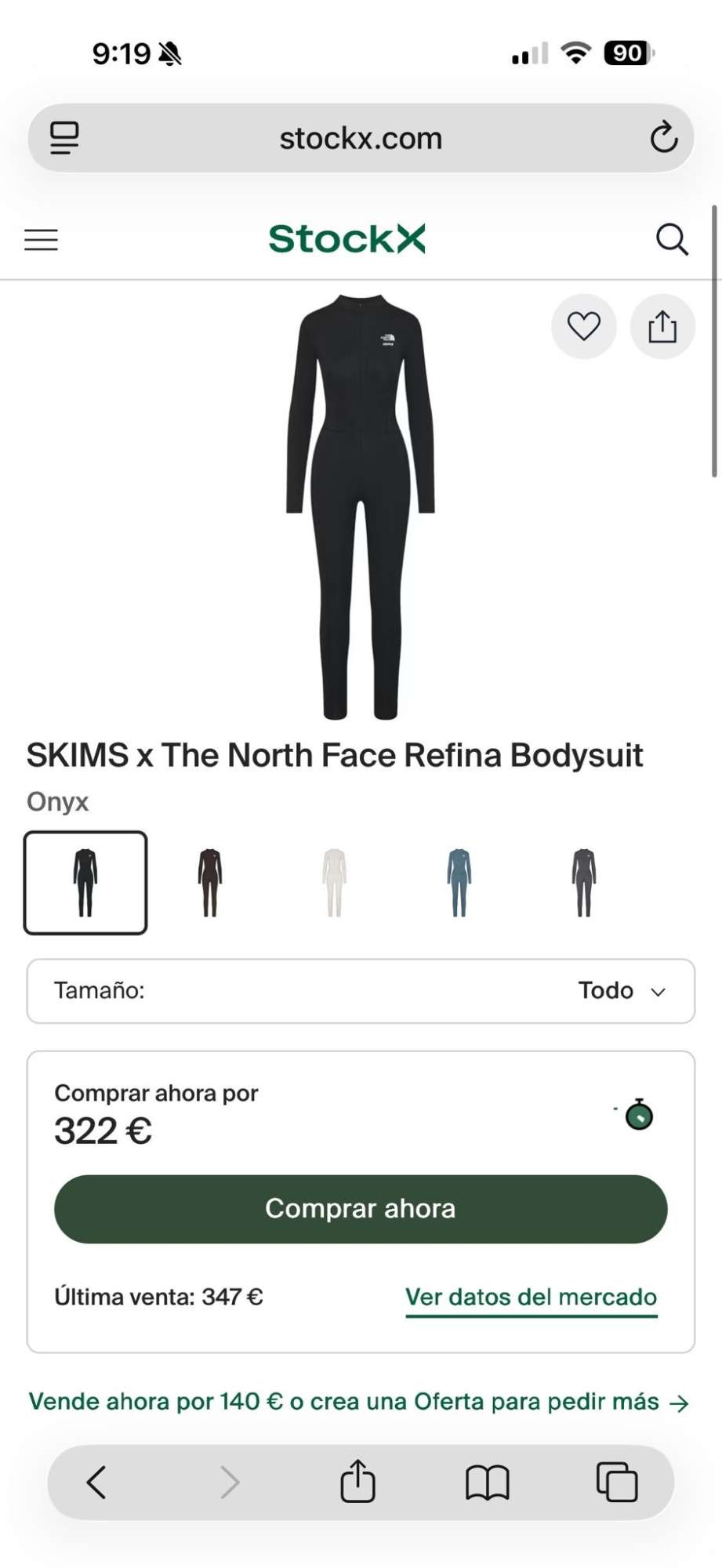Click the stopwatch timer icon near the price
Viewport: 722px width, 1568px height.
[639, 1115]
